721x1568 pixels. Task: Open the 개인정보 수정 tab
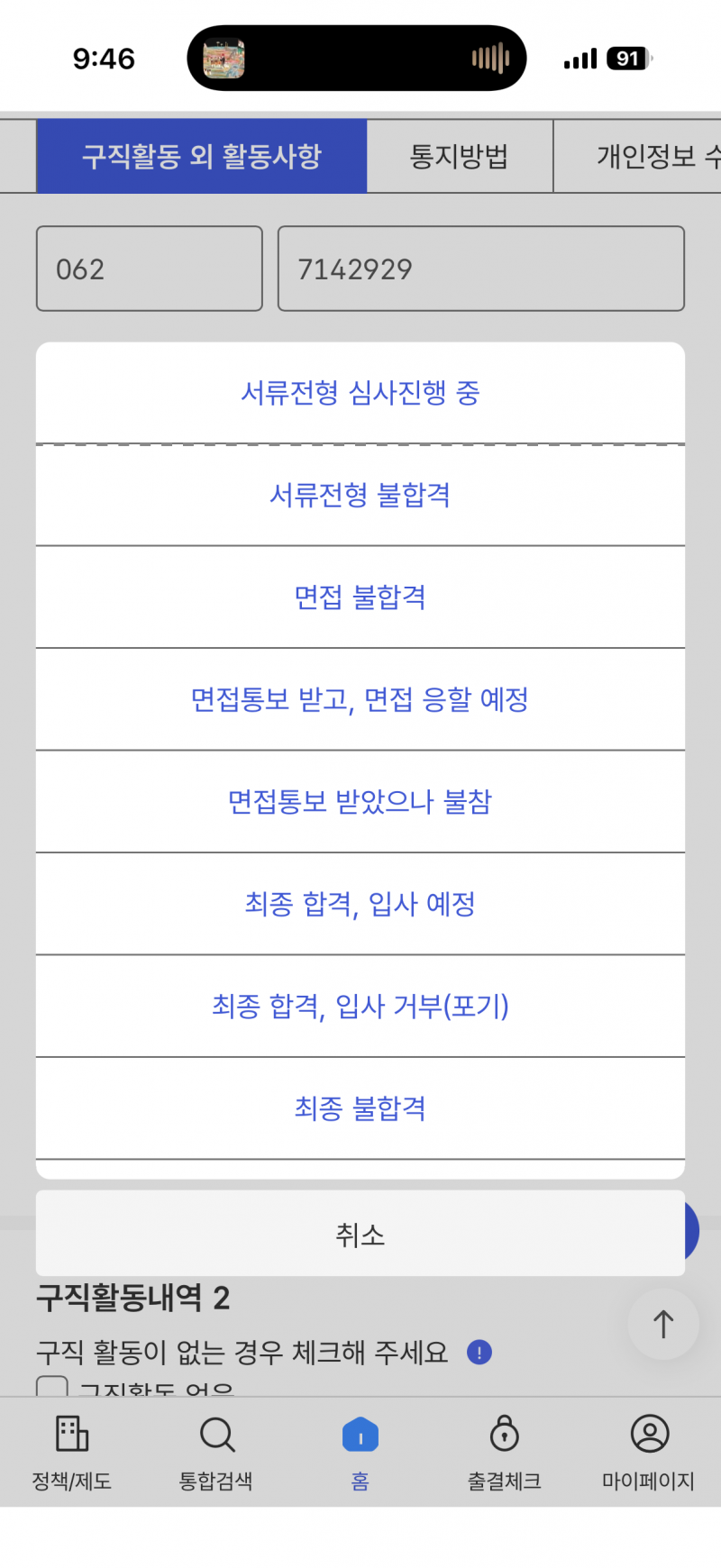pos(645,156)
